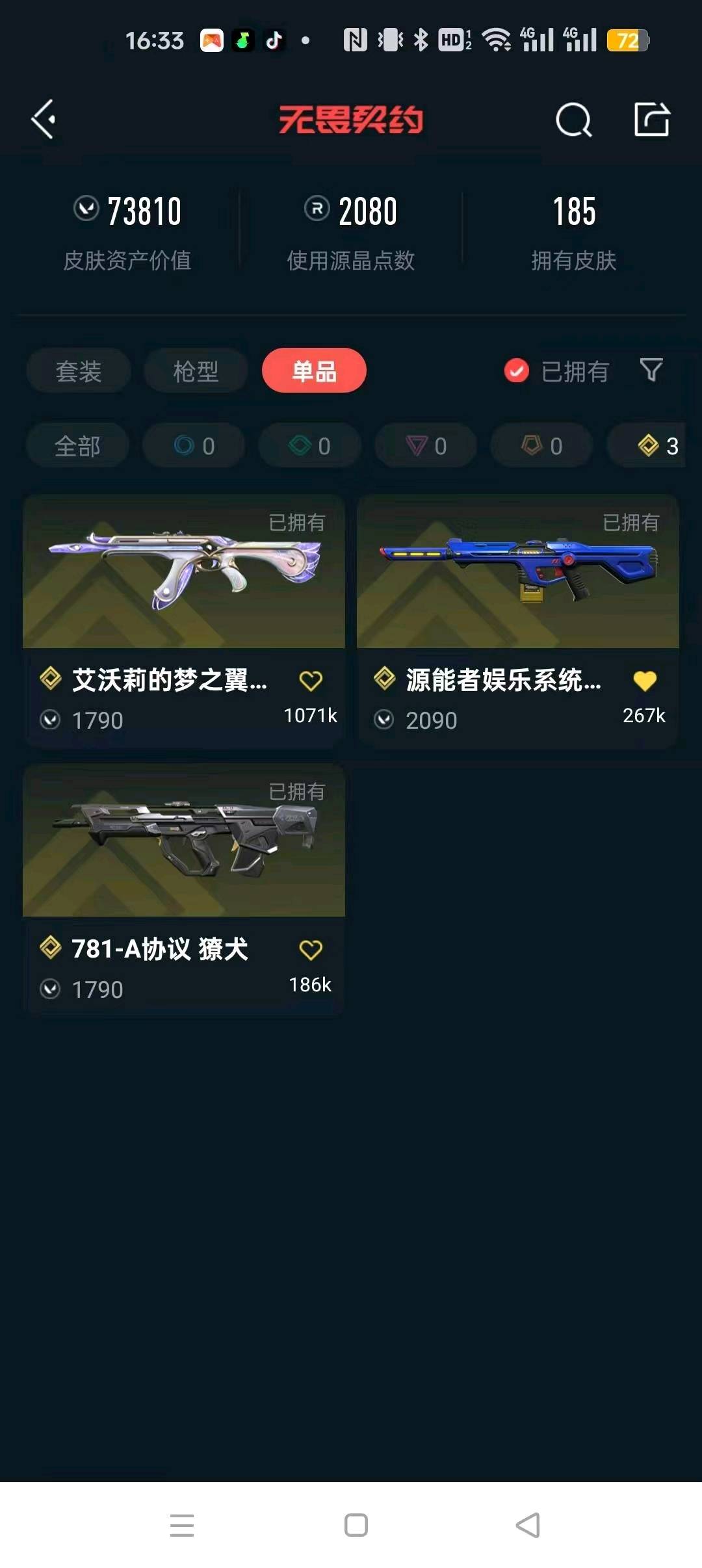The image size is (702, 1568).
Task: Open the search icon in header
Action: tap(573, 120)
